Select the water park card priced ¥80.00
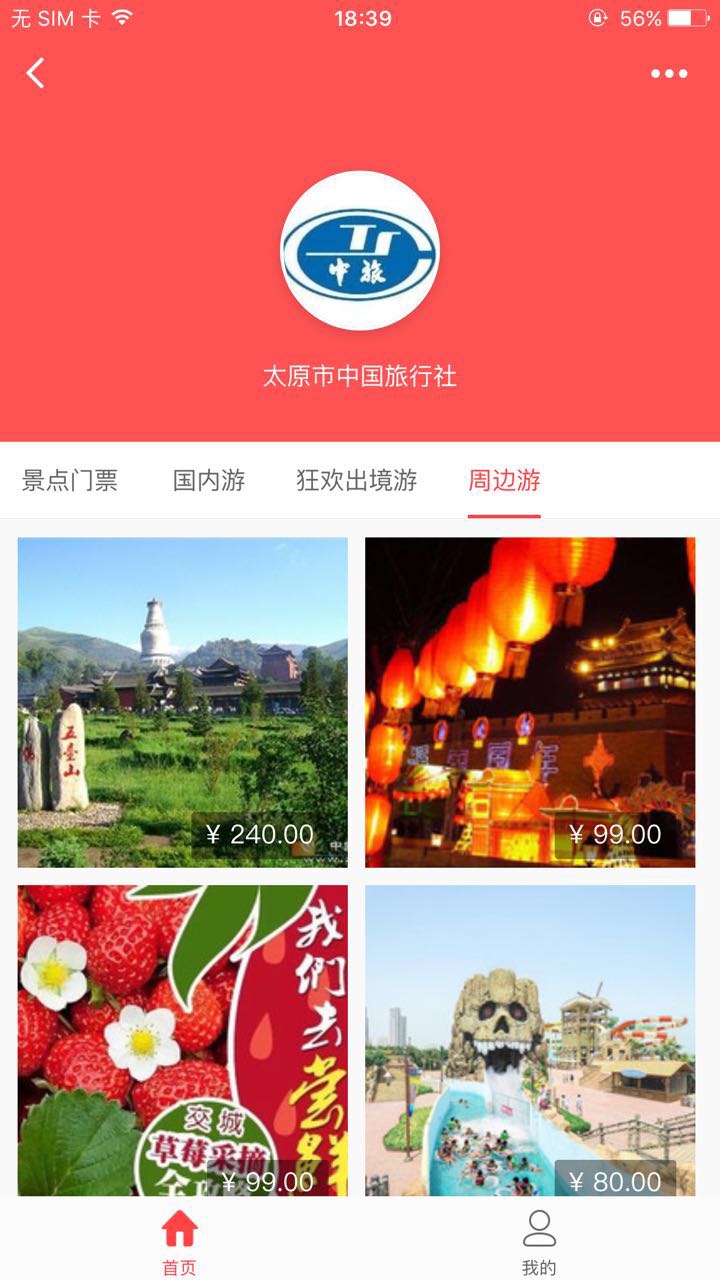The width and height of the screenshot is (720, 1280). pyautogui.click(x=530, y=1040)
